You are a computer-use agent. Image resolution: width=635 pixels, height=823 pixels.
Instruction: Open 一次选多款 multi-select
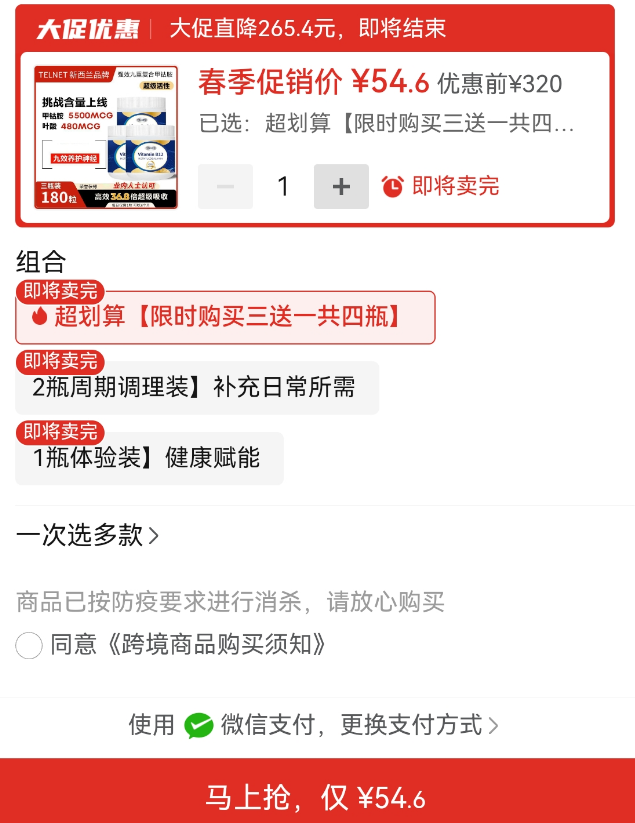87,535
